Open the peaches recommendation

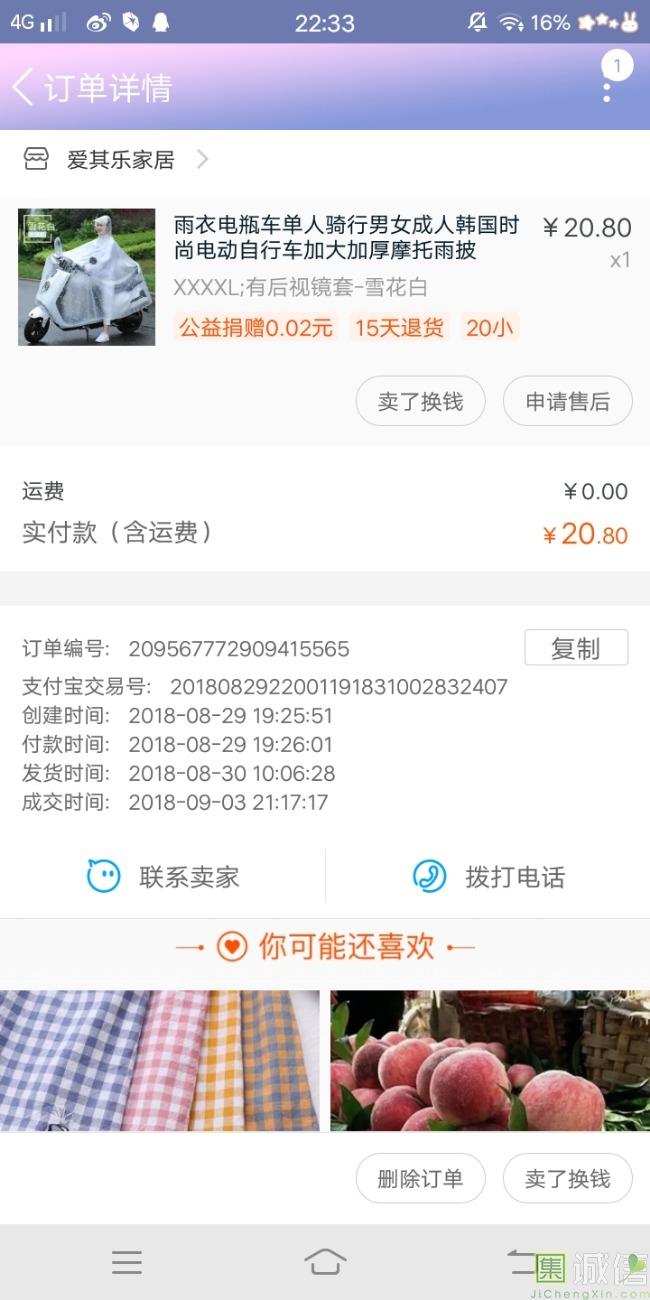pyautogui.click(x=490, y=1060)
